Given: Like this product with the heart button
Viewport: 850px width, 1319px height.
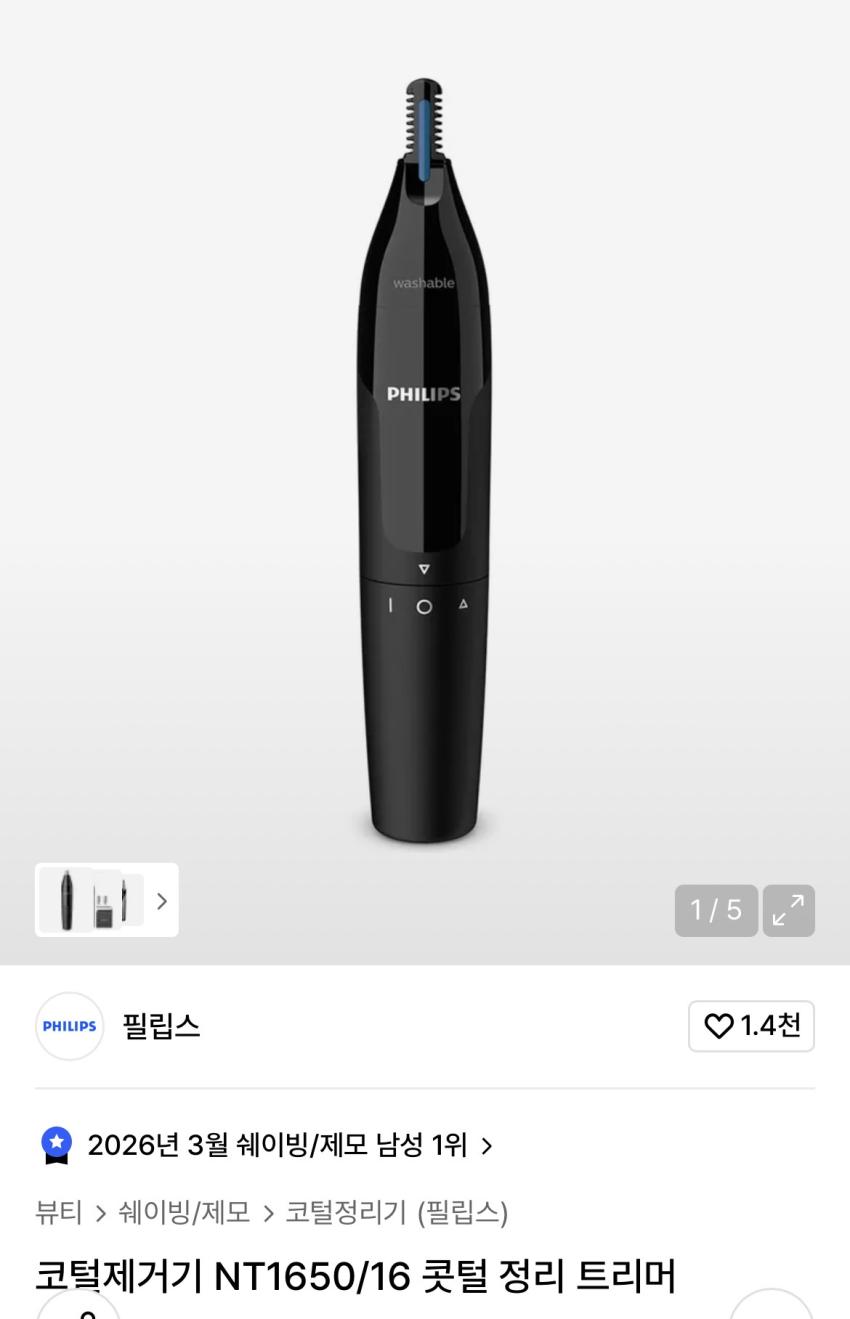Looking at the screenshot, I should click(751, 1026).
